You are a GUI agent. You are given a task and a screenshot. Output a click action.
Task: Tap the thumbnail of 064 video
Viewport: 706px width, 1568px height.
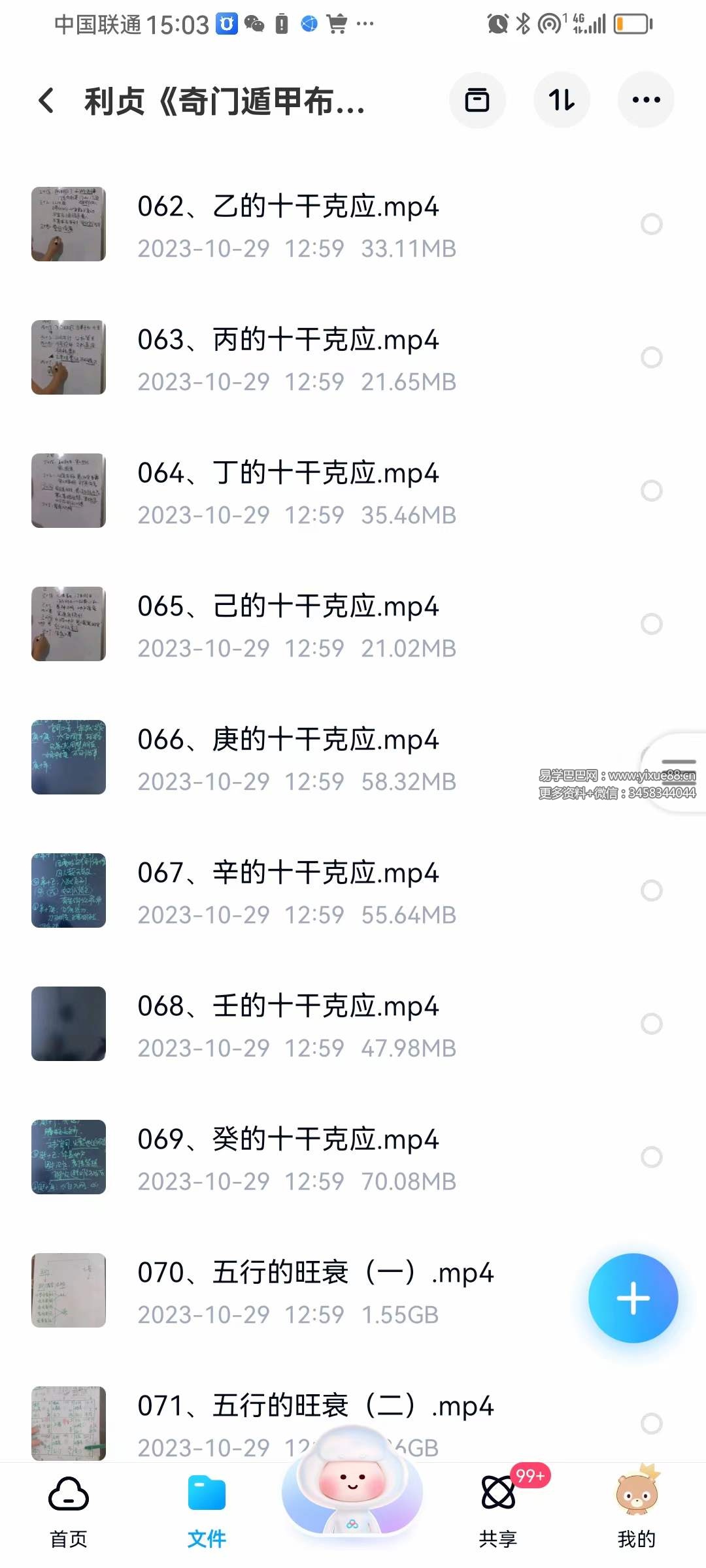coord(68,491)
